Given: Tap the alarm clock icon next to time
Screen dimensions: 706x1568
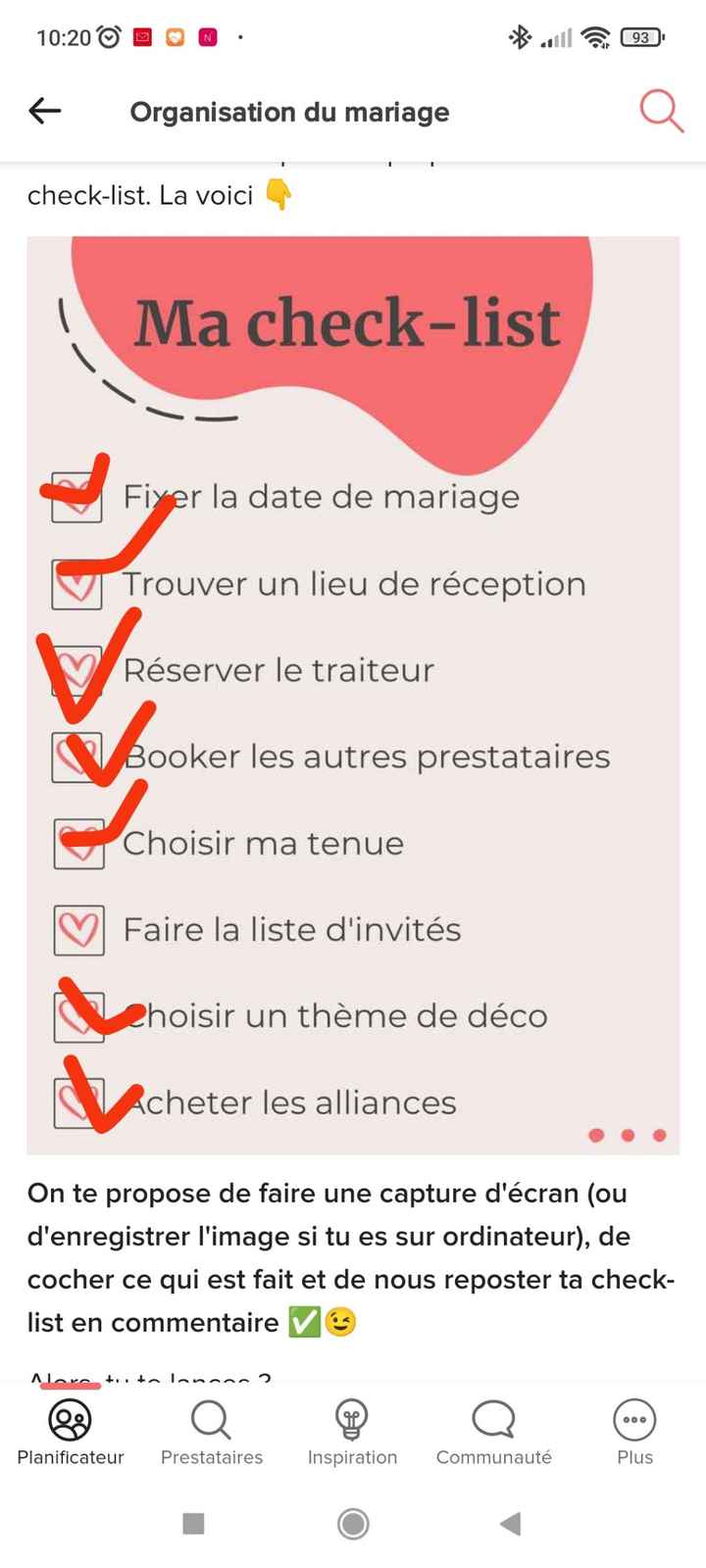Looking at the screenshot, I should [108, 35].
